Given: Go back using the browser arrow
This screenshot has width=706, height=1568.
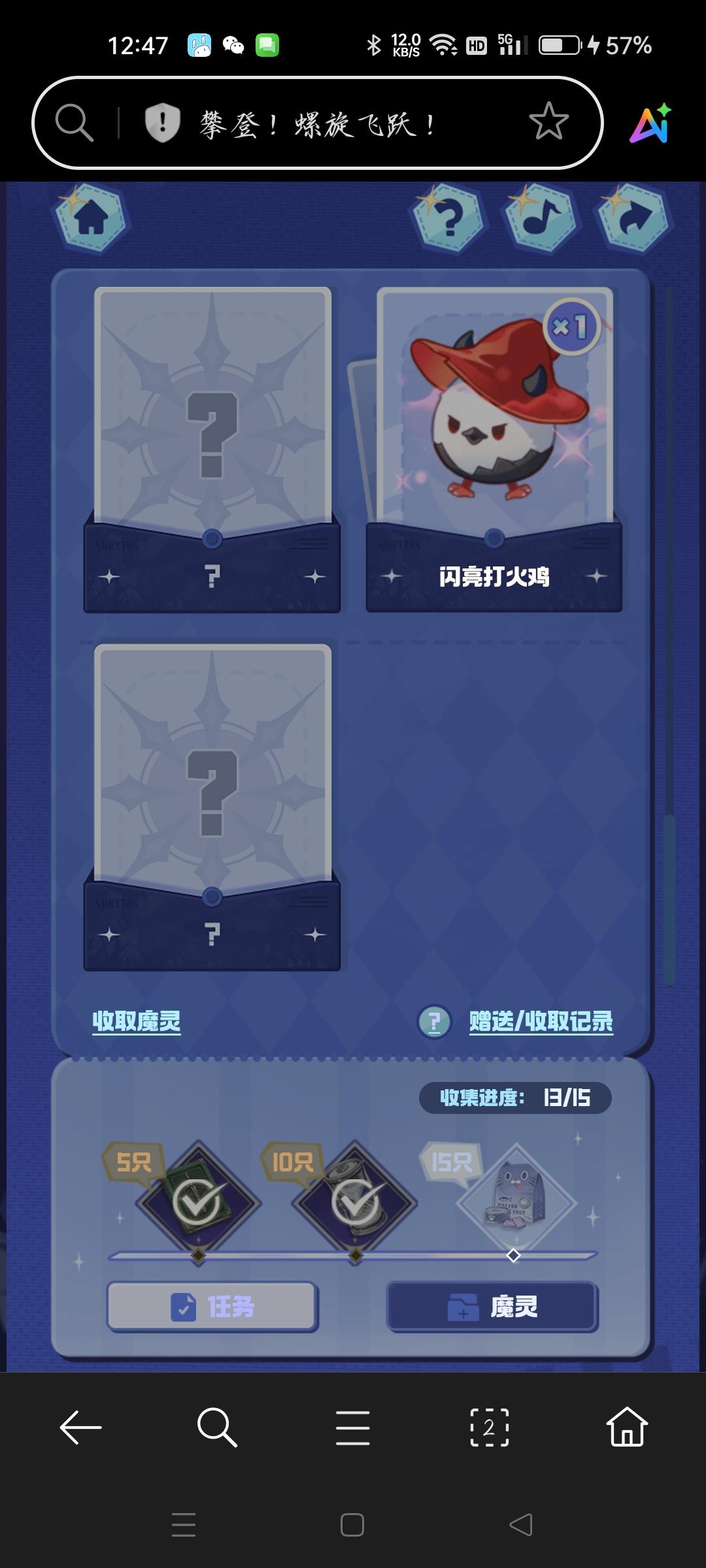Looking at the screenshot, I should [80, 1428].
